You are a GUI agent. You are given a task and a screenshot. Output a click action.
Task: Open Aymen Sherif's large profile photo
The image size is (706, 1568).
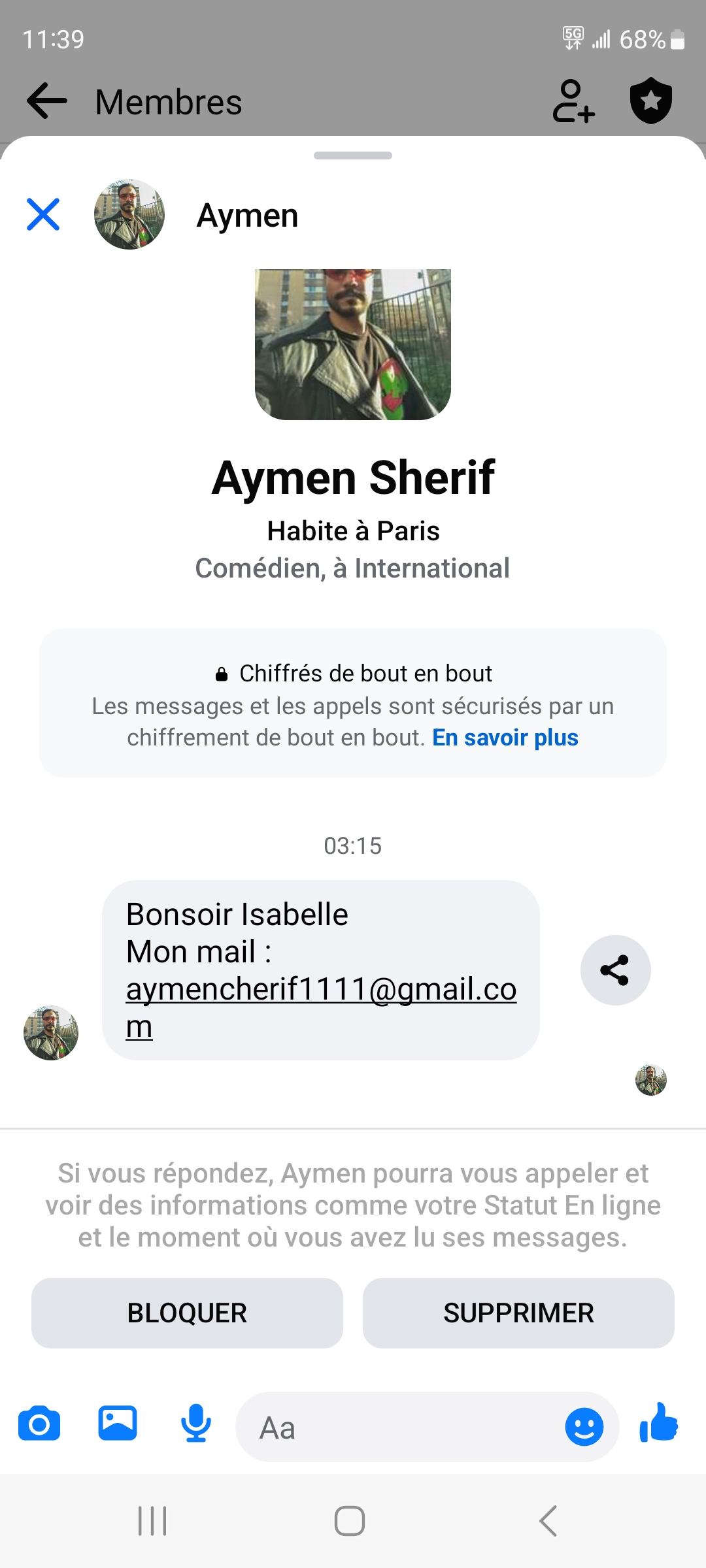pyautogui.click(x=353, y=344)
